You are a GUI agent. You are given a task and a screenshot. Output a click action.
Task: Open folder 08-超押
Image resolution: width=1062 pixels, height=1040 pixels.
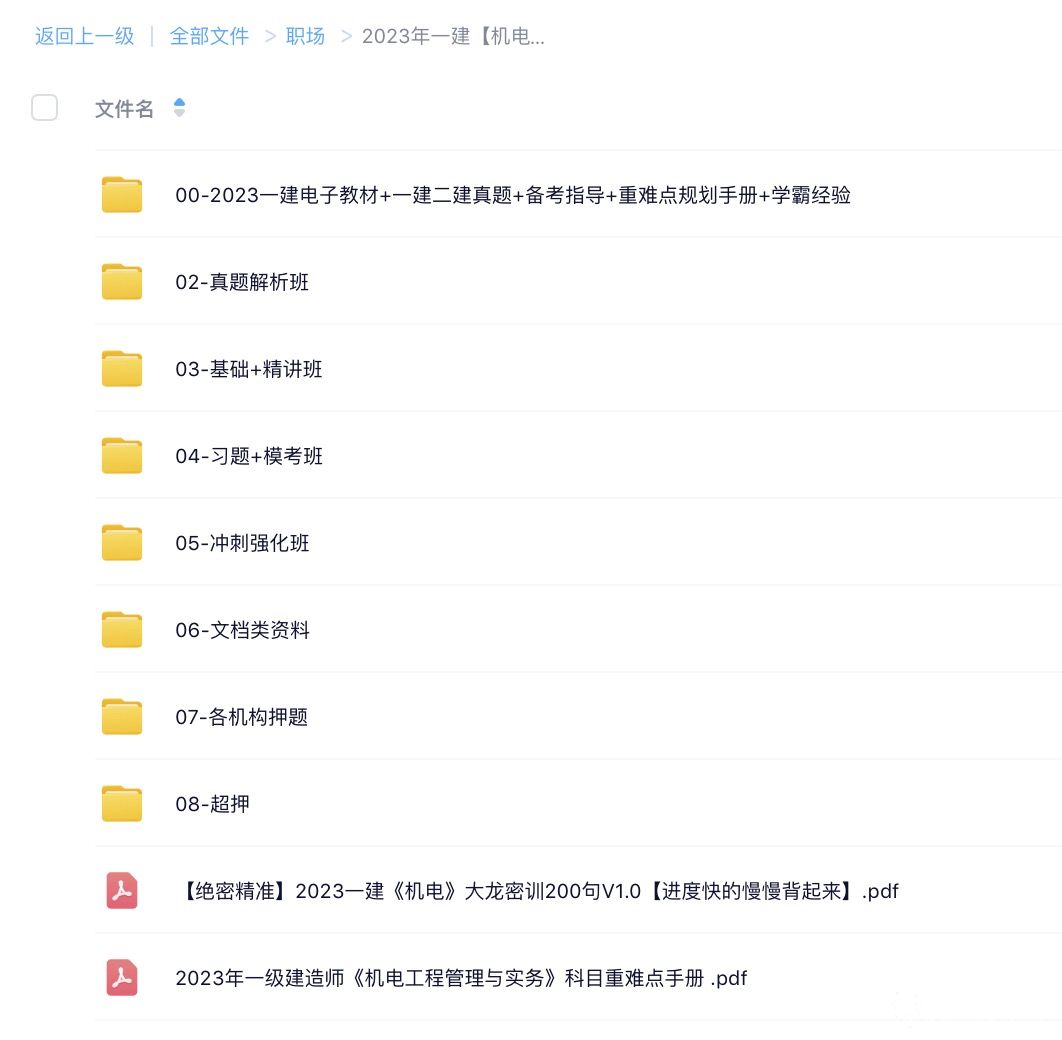click(212, 804)
